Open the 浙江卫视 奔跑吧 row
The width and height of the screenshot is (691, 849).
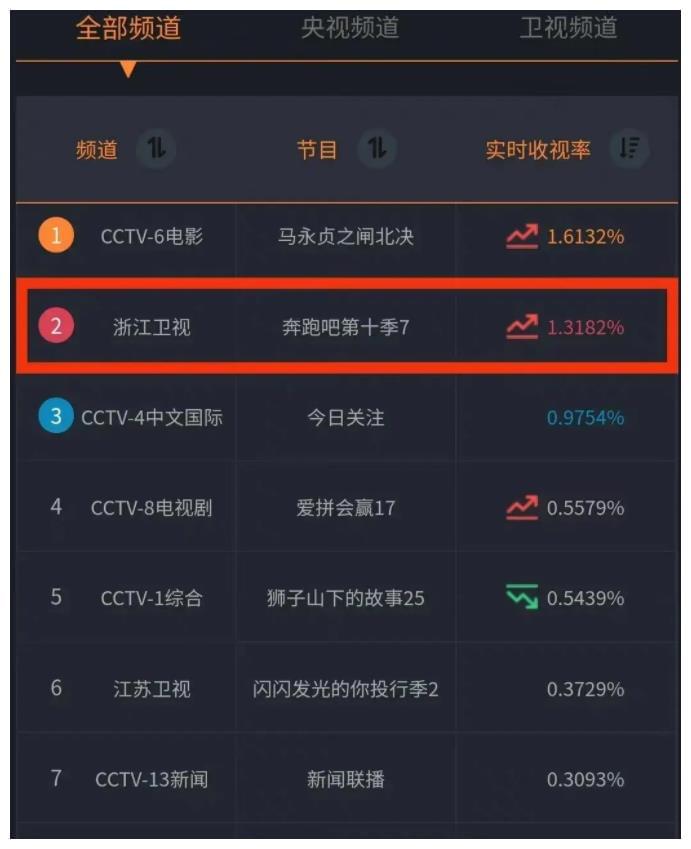(346, 327)
